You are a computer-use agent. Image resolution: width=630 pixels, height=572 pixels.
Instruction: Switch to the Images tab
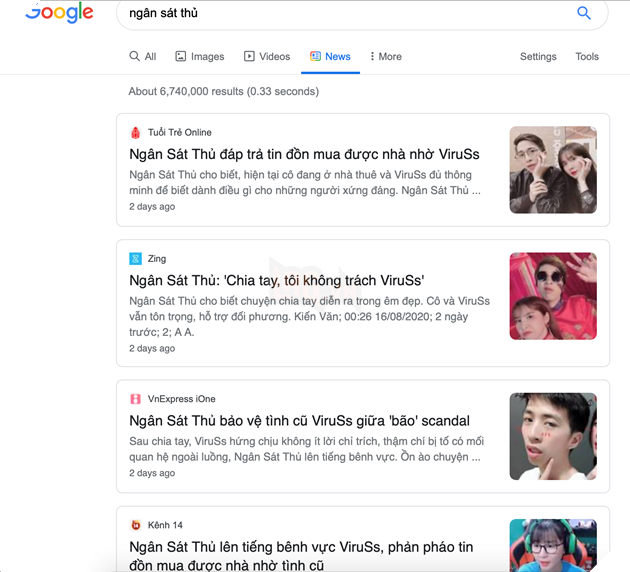(x=200, y=57)
